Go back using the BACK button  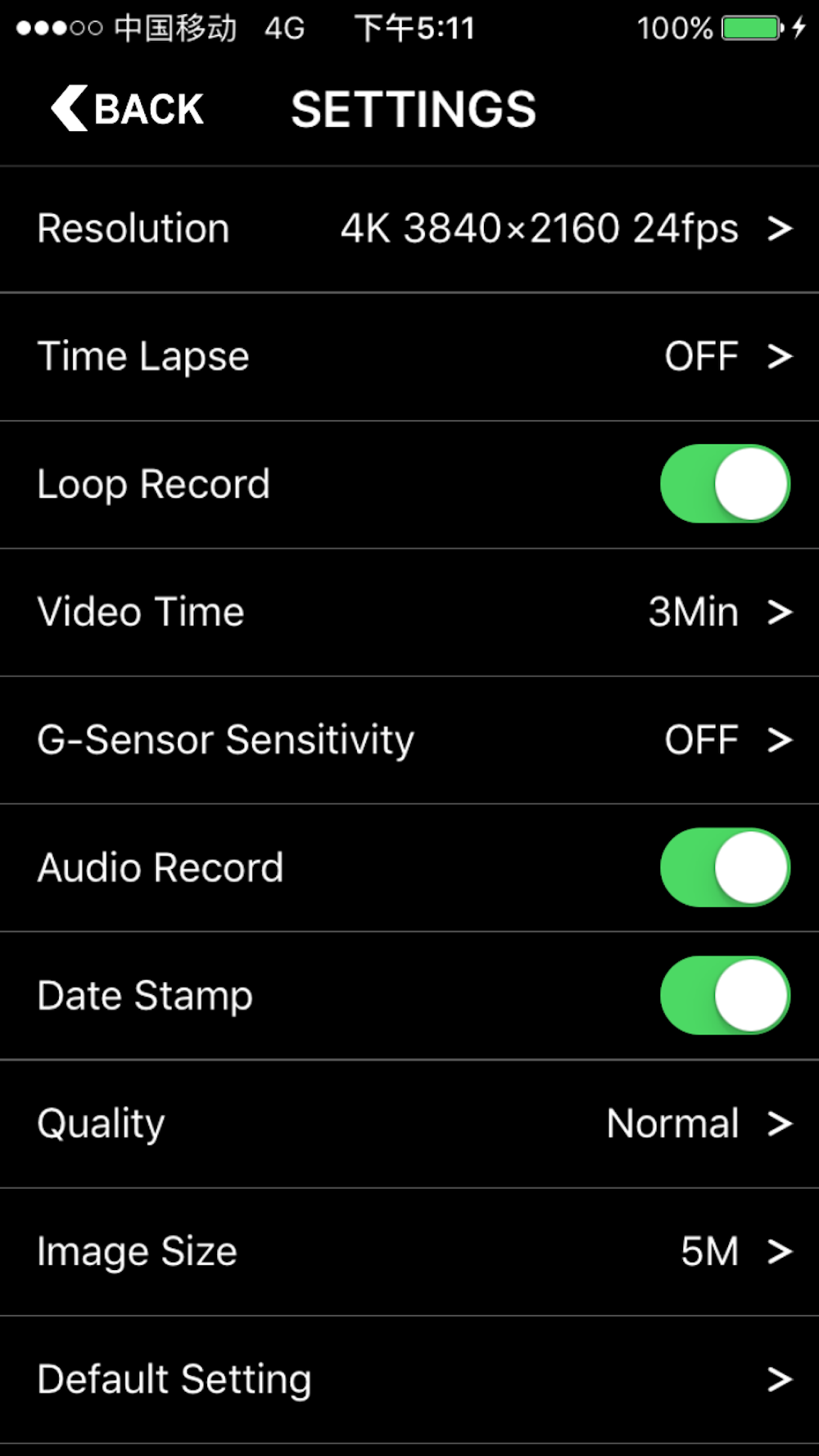pos(127,109)
